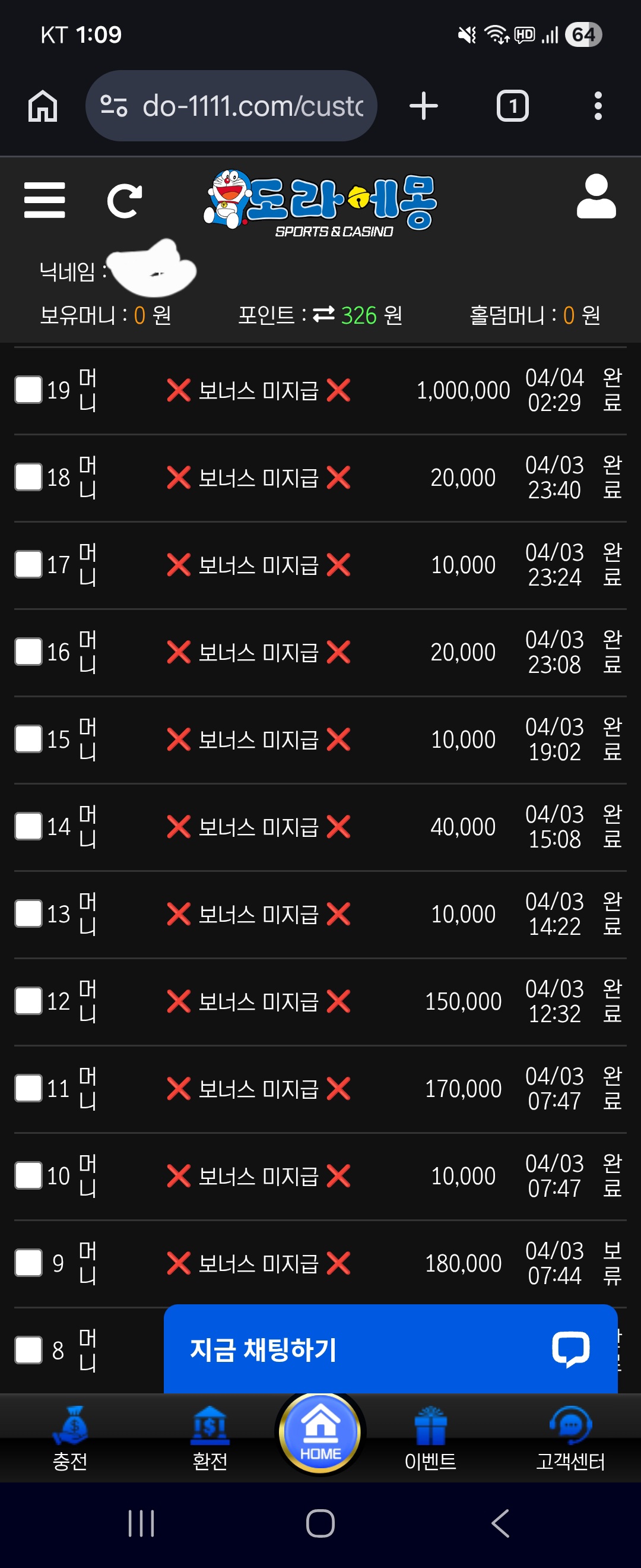
Task: Tap the center HOME button
Action: [x=320, y=1434]
